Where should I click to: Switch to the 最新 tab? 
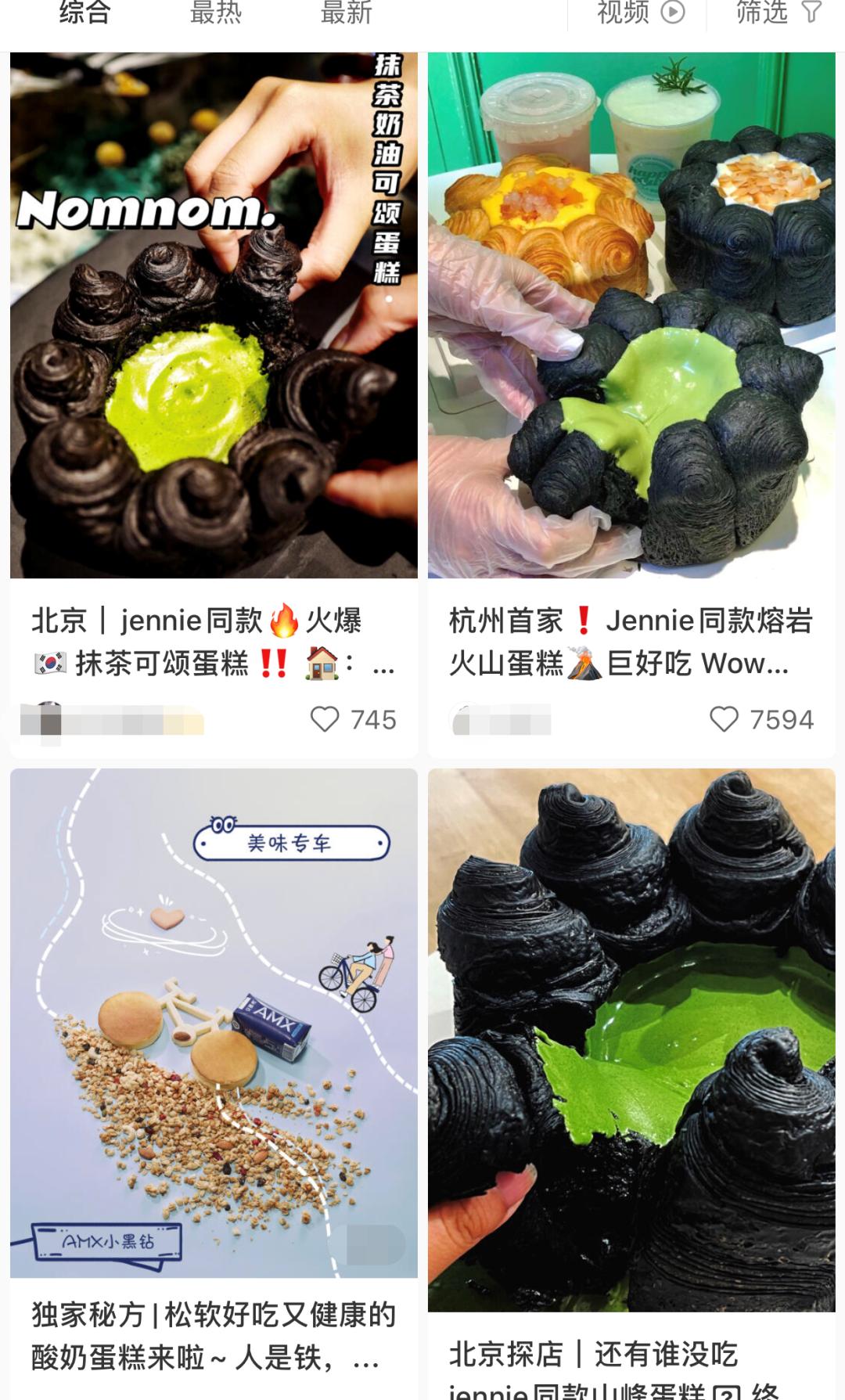point(346,13)
